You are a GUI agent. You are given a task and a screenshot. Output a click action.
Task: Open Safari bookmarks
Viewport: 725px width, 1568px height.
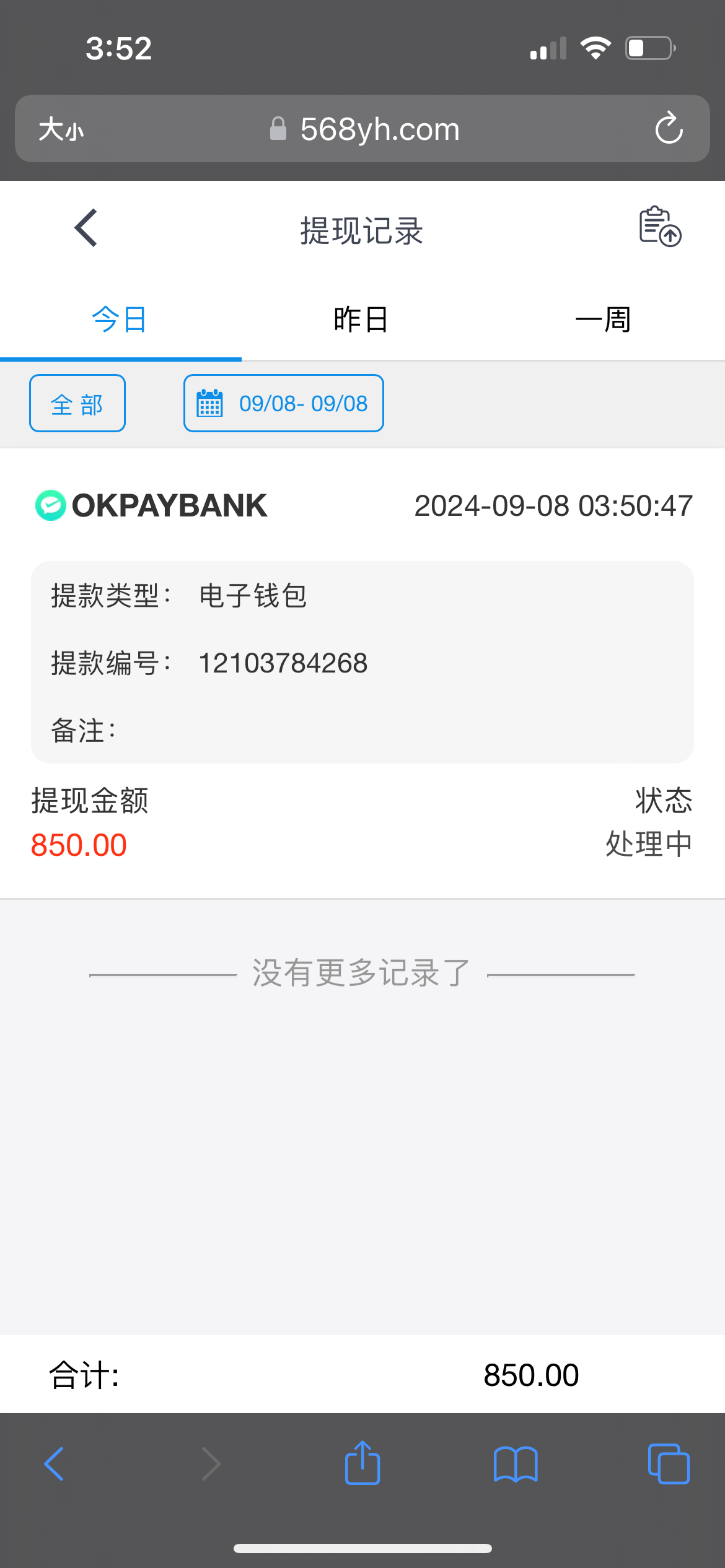516,1463
